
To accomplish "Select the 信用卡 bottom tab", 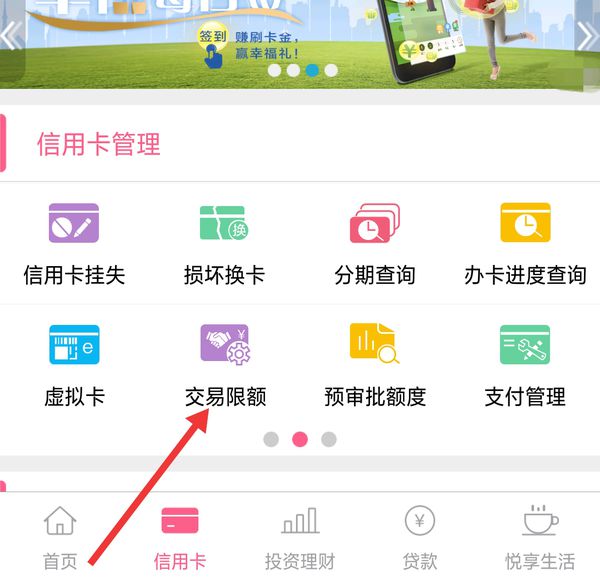I will [x=180, y=538].
